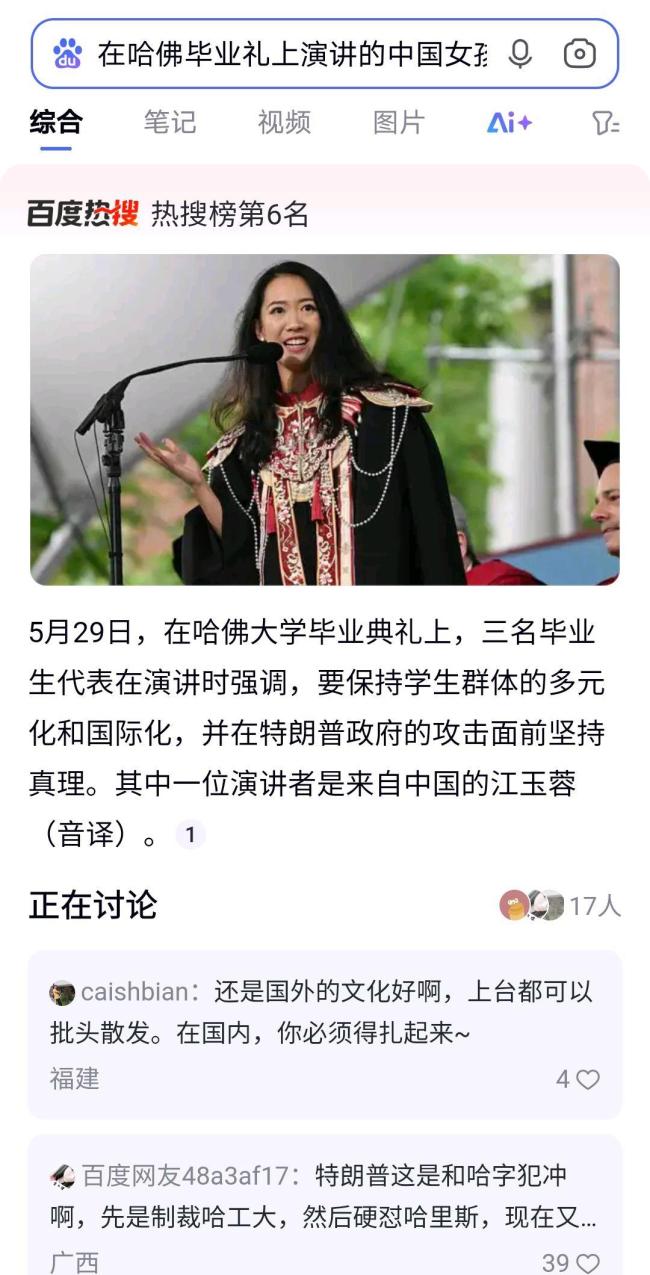Open the 百度热搜 ranking banner
This screenshot has width=650, height=1275.
coord(168,213)
